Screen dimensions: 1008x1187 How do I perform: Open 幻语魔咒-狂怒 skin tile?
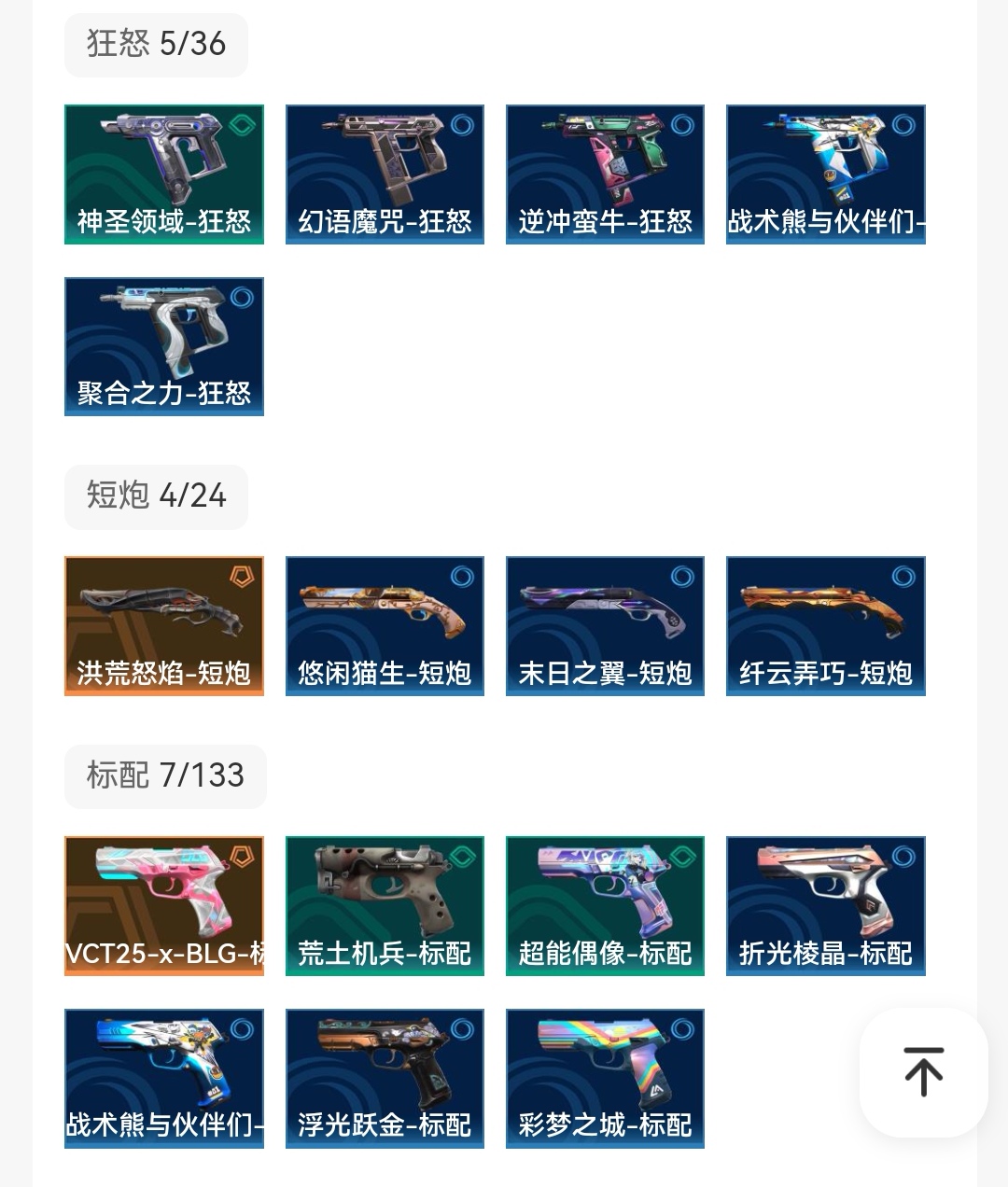click(385, 175)
